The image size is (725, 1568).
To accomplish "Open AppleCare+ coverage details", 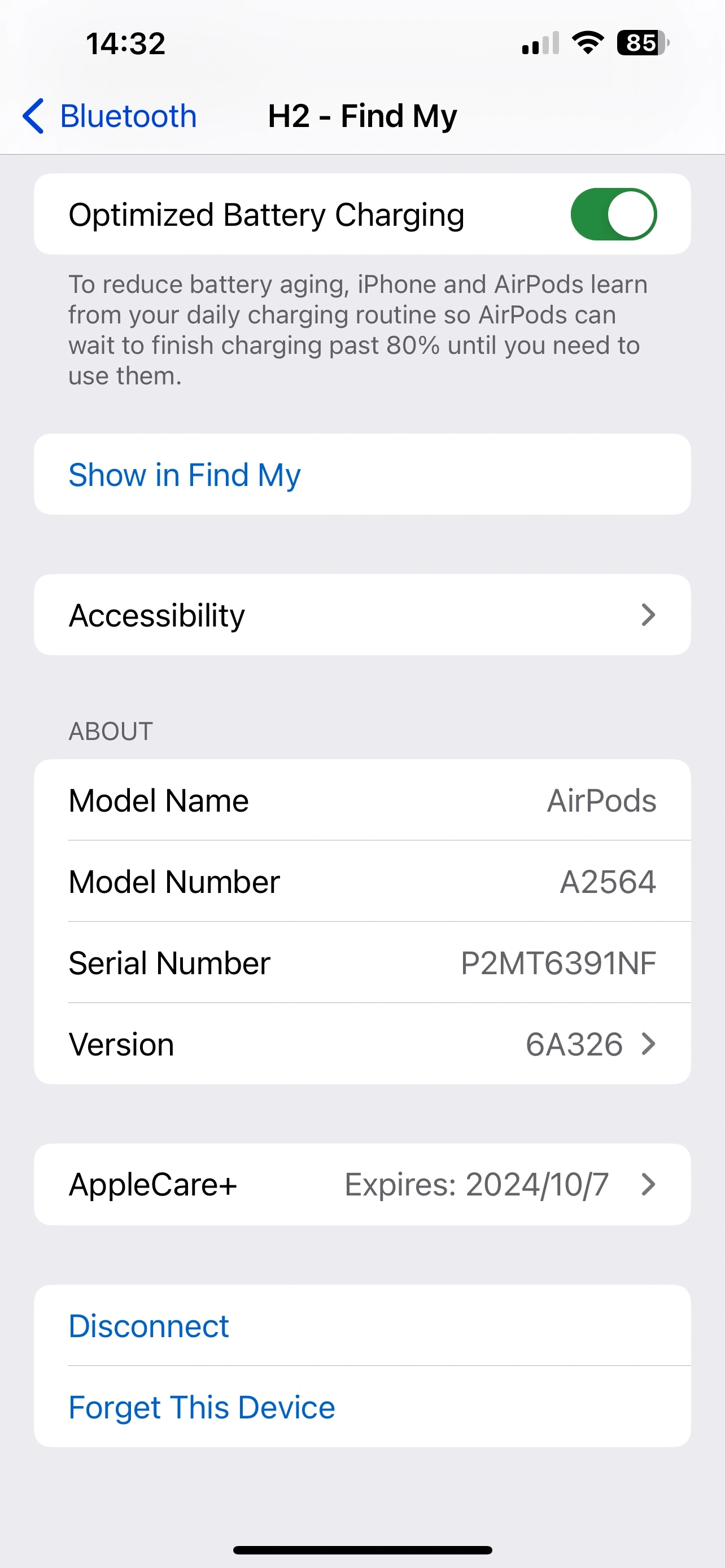I will click(362, 1185).
